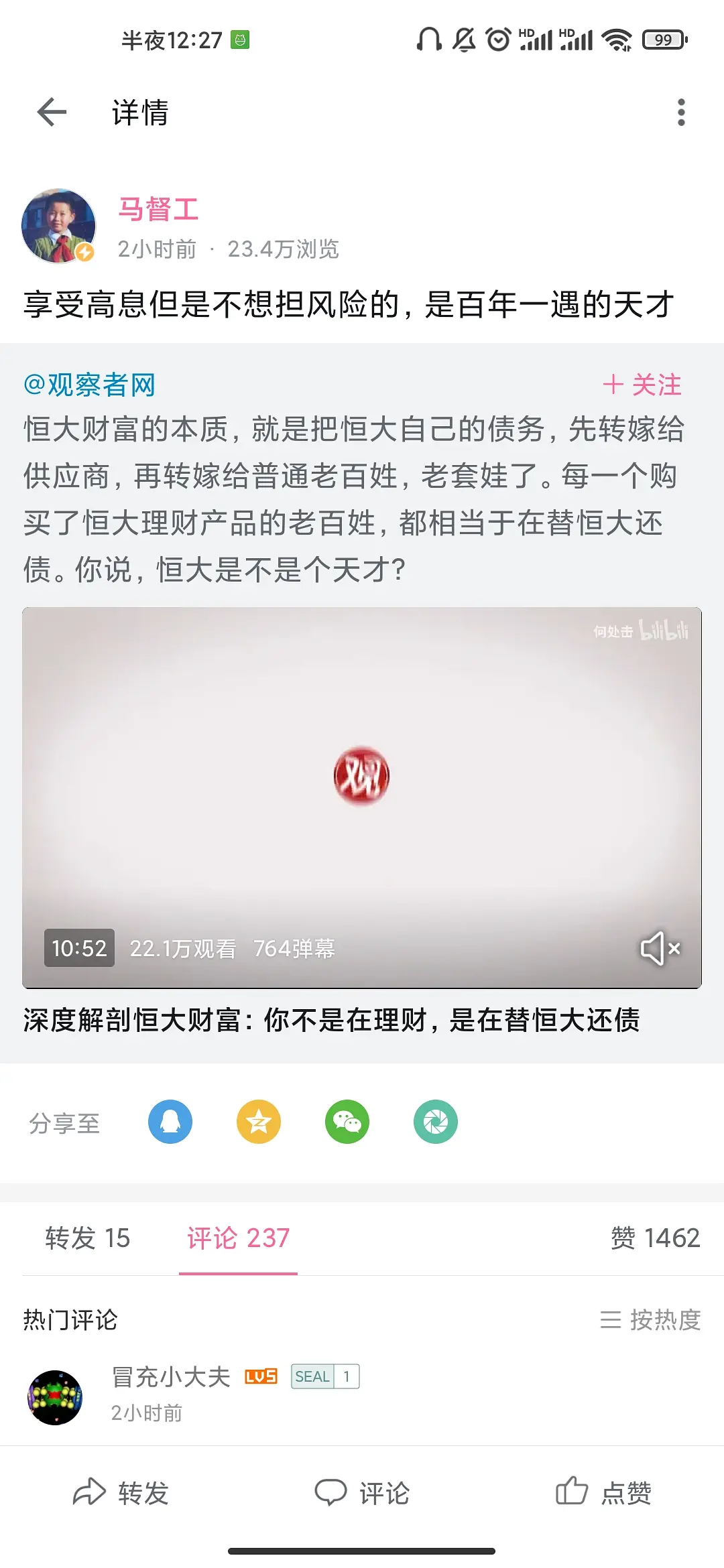
Task: Open the video title 深度解剖恒大财富
Action: point(332,1021)
